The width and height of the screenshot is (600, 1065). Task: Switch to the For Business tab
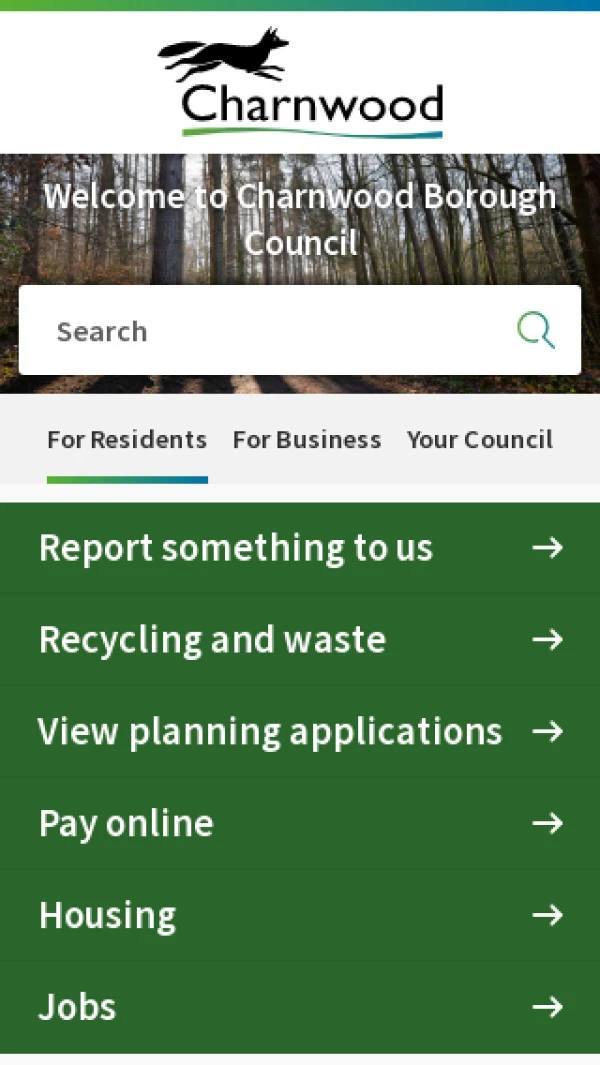coord(307,440)
